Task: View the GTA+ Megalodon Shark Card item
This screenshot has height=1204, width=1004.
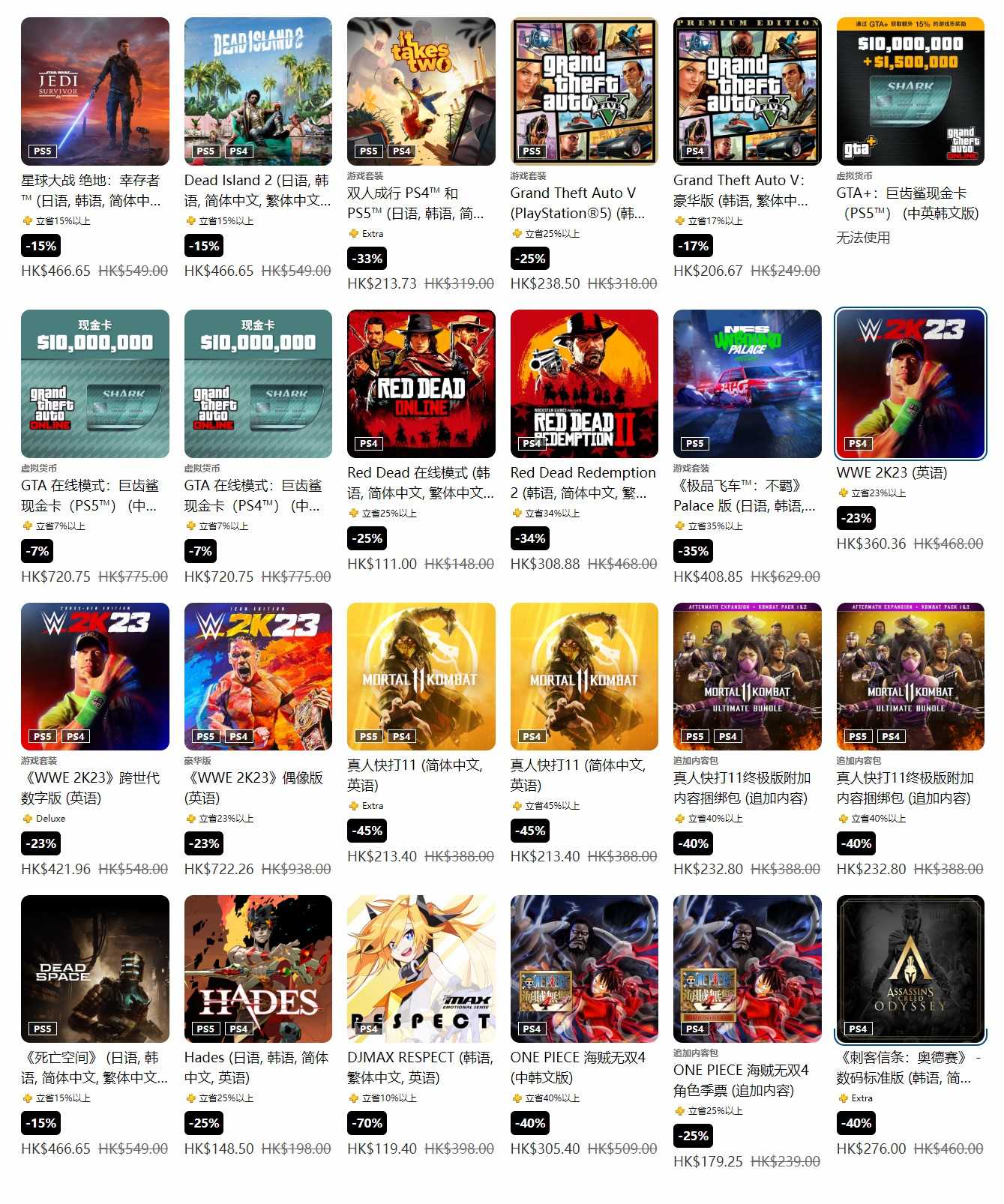Action: tap(910, 91)
